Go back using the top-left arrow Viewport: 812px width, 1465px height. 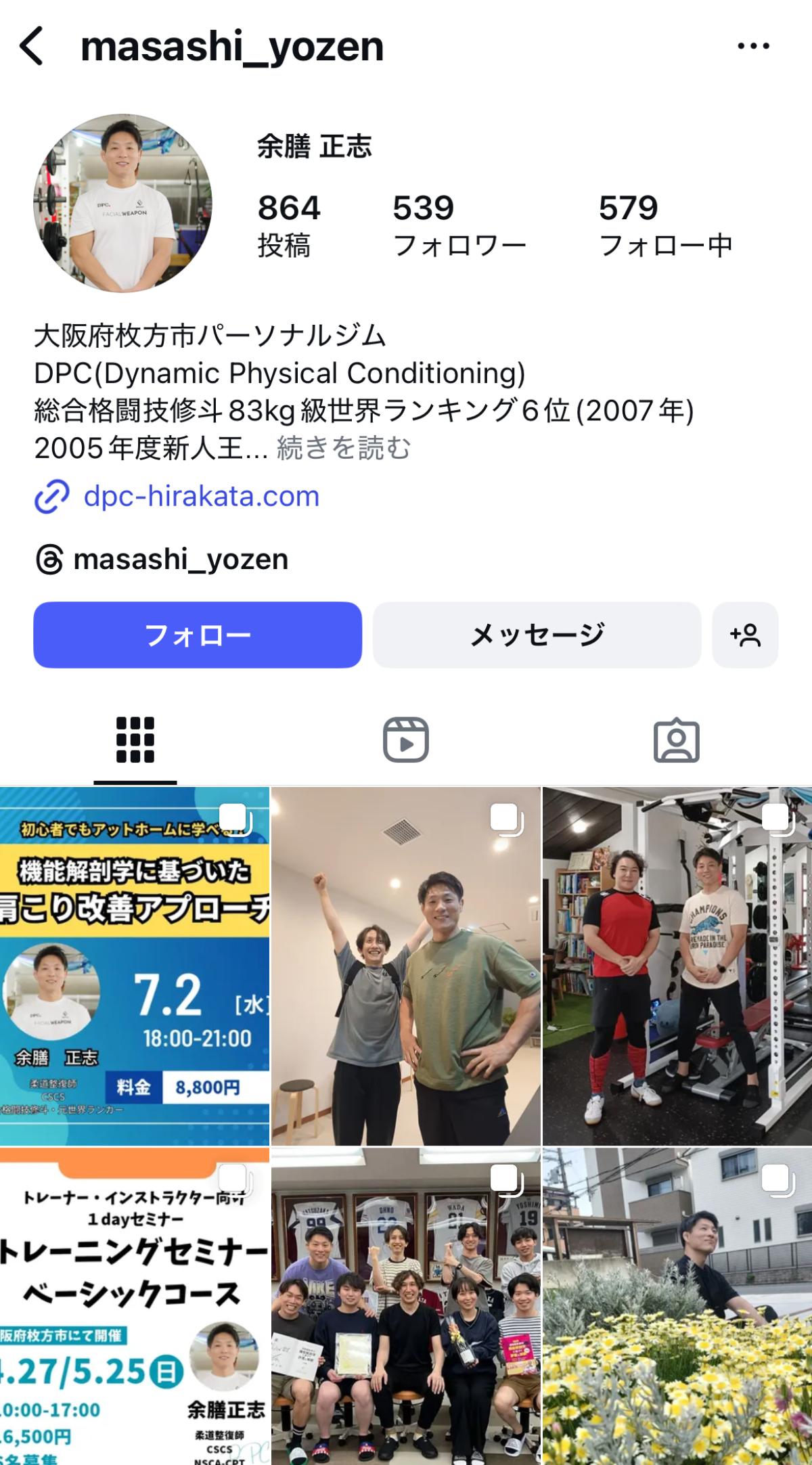point(32,46)
